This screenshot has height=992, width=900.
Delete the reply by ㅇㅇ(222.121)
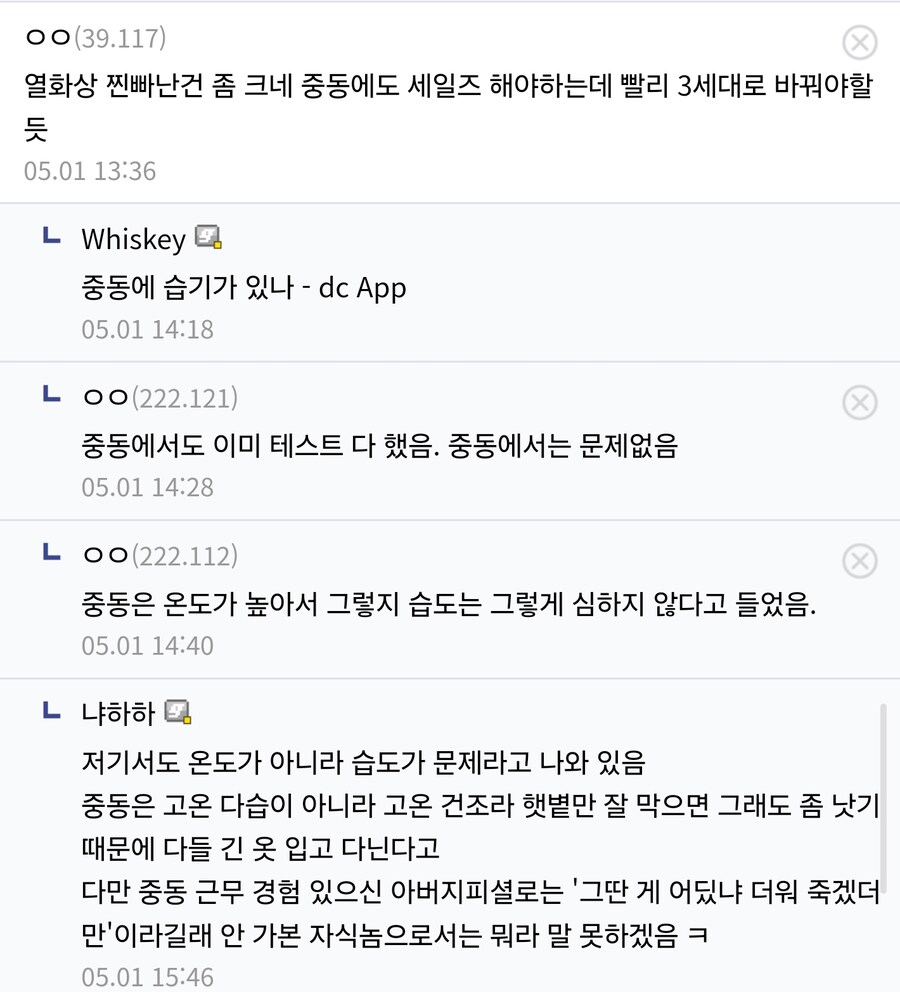coord(860,402)
